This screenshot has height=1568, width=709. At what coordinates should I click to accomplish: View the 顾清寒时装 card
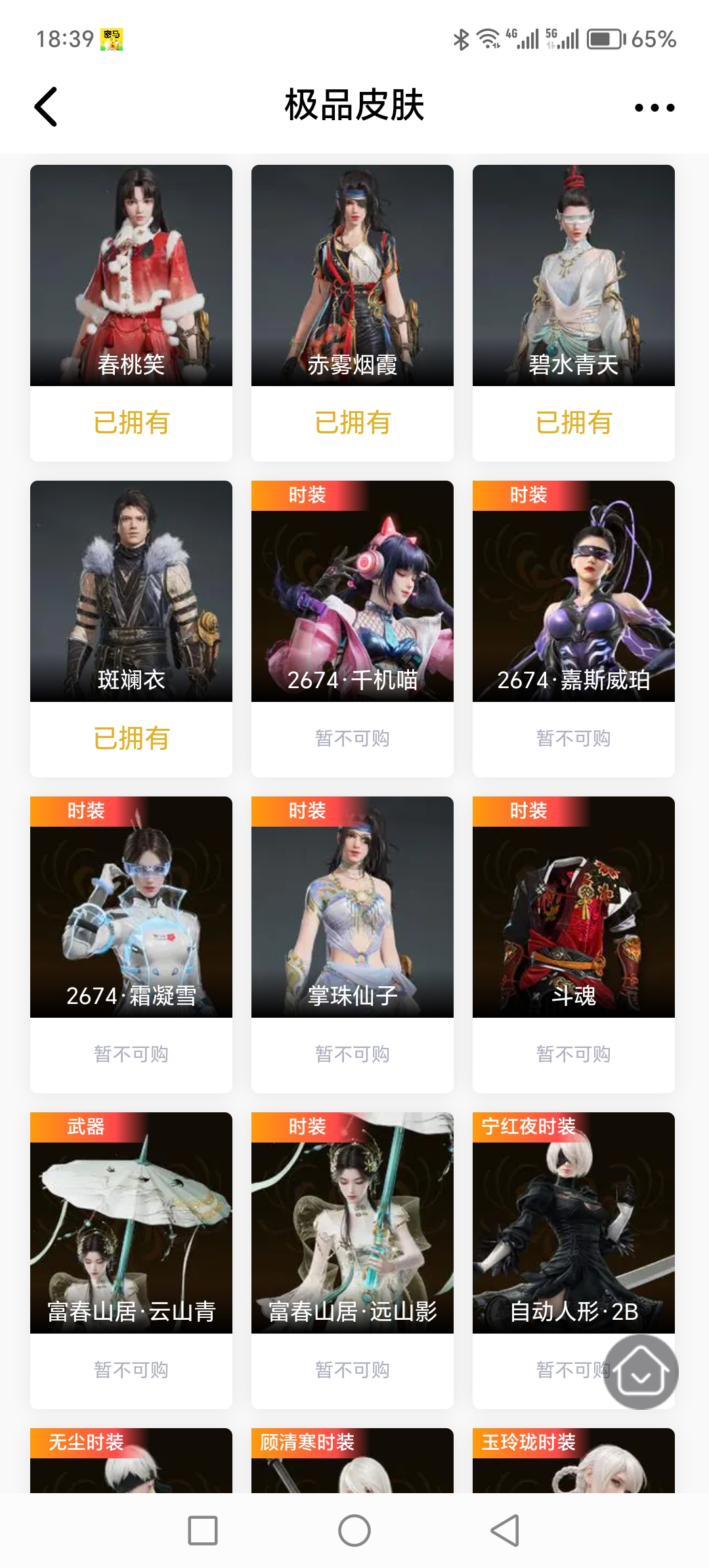point(353,1463)
